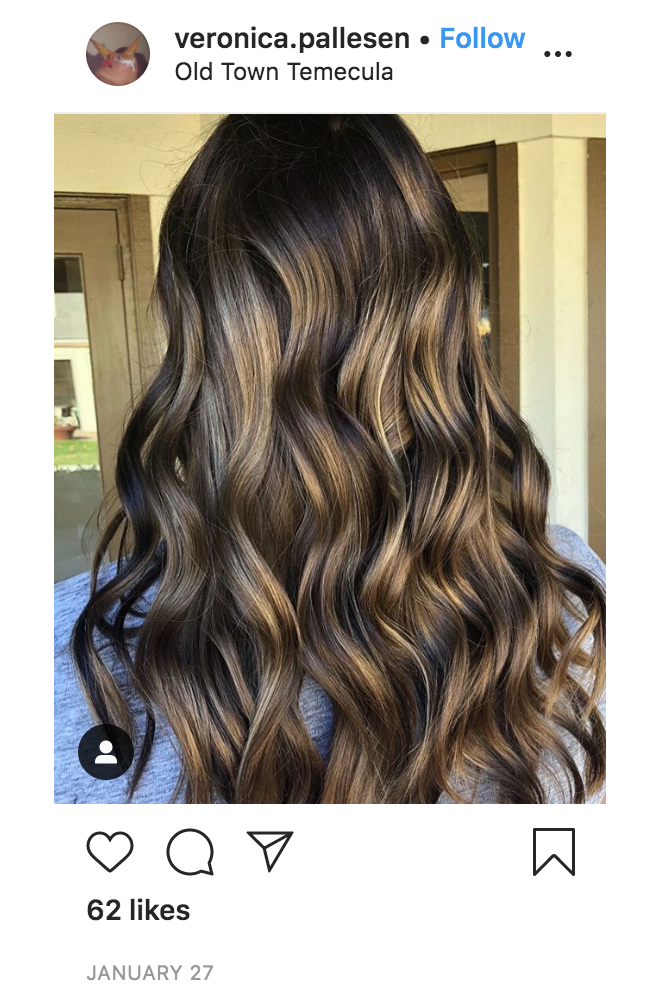
Task: Open the post's three-dot options menu
Action: (x=557, y=54)
